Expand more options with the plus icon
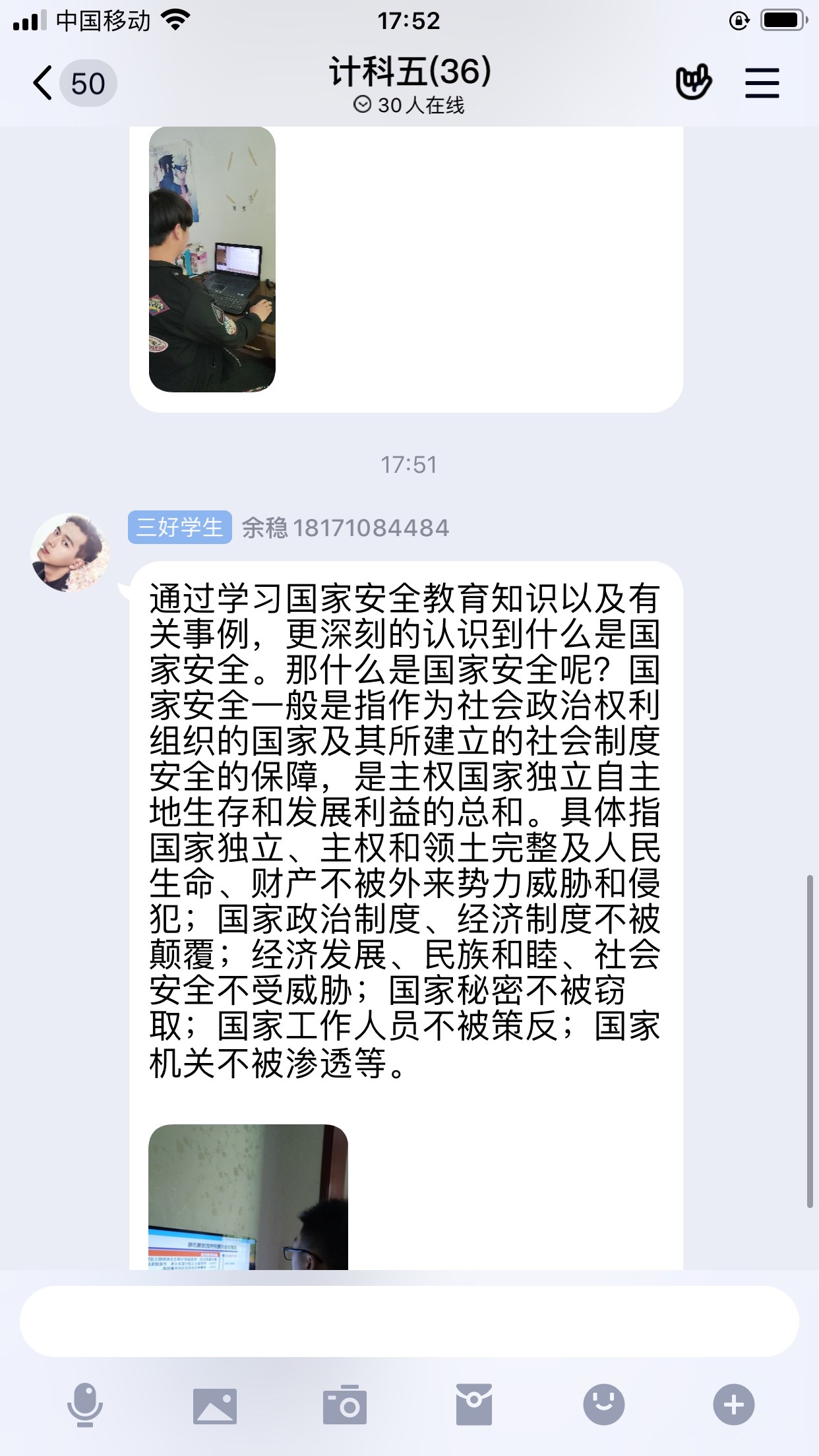The height and width of the screenshot is (1456, 819). click(733, 1405)
